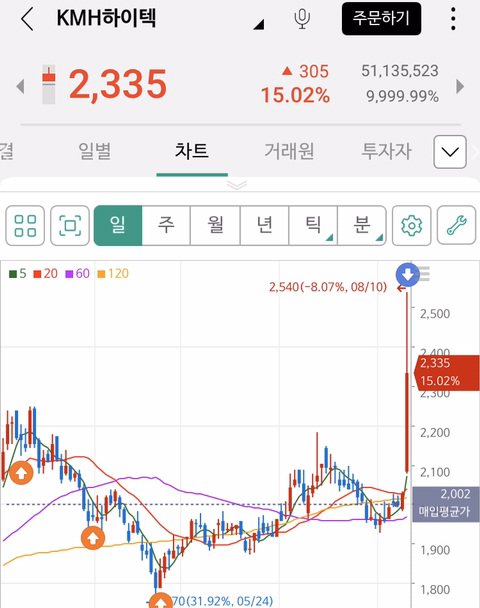Image resolution: width=480 pixels, height=608 pixels.
Task: Tap the 주문하기 order button
Action: point(381,19)
